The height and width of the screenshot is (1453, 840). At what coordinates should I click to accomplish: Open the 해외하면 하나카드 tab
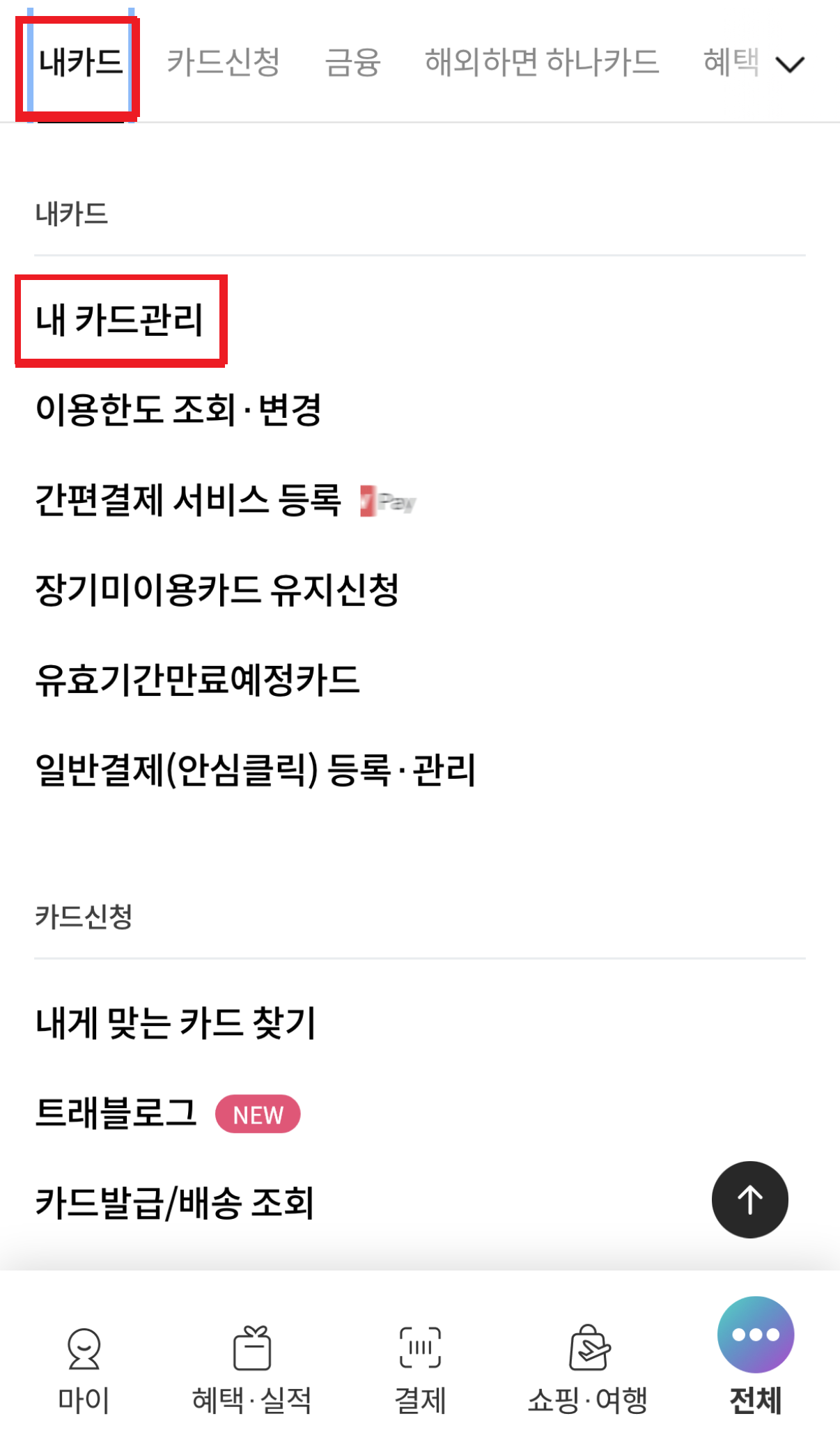[x=542, y=61]
